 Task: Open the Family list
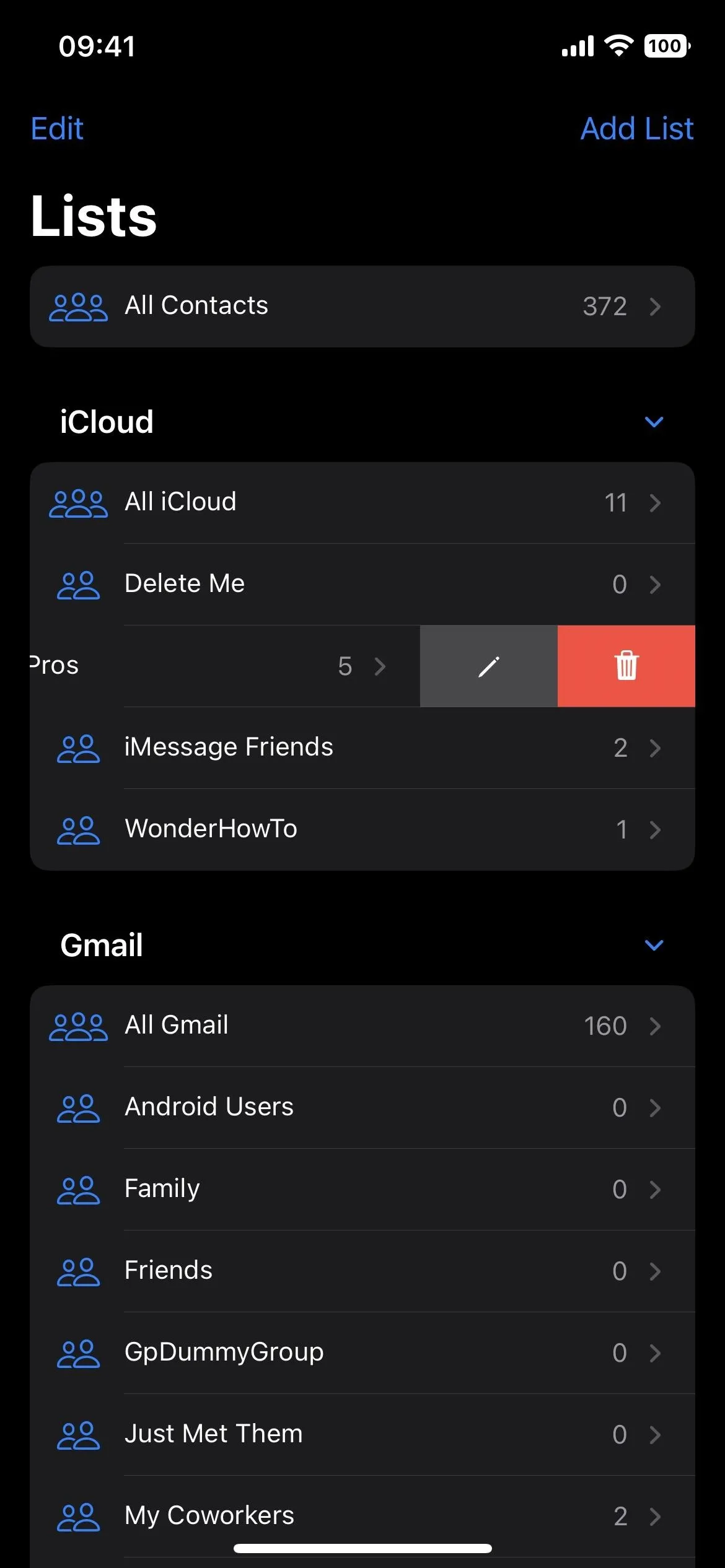coord(362,1190)
